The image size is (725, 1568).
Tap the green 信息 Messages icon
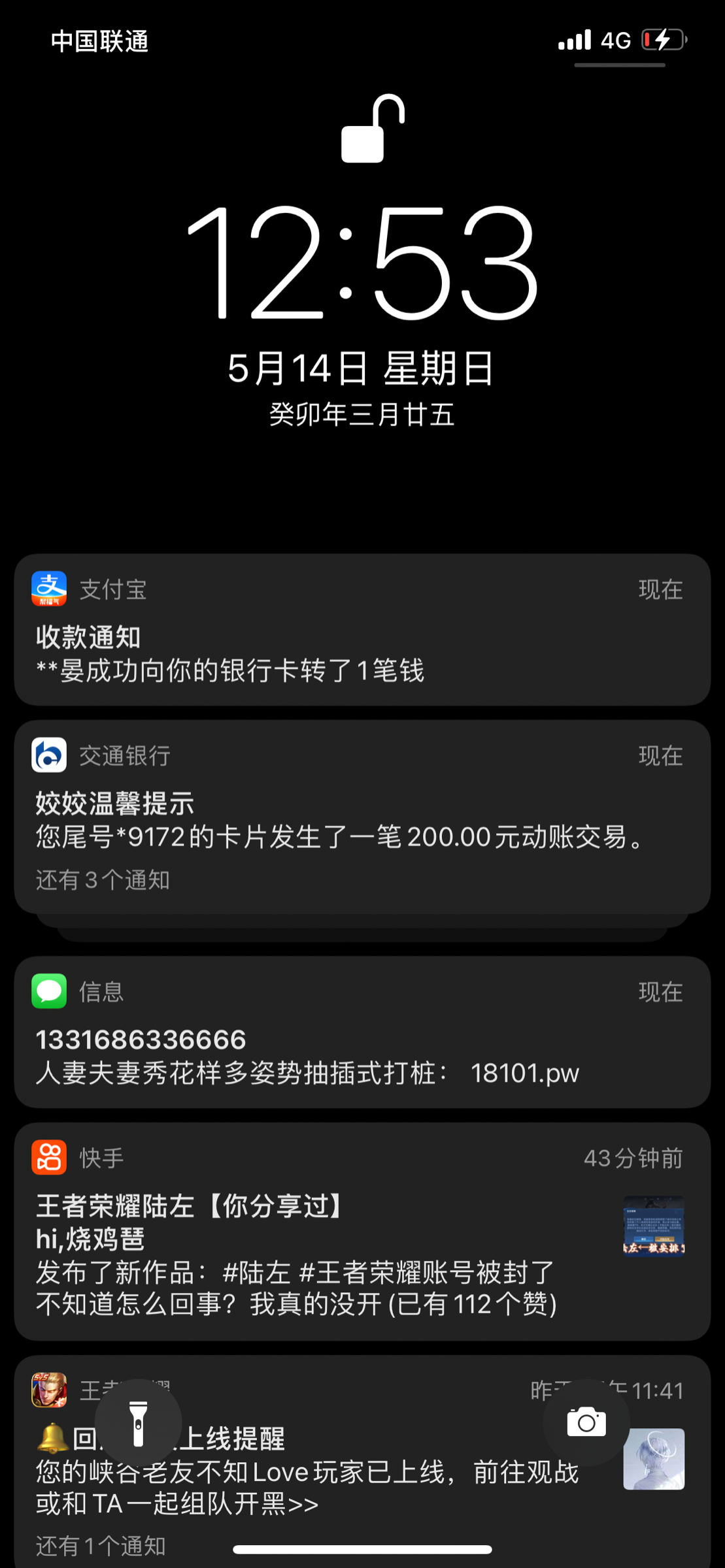click(48, 990)
